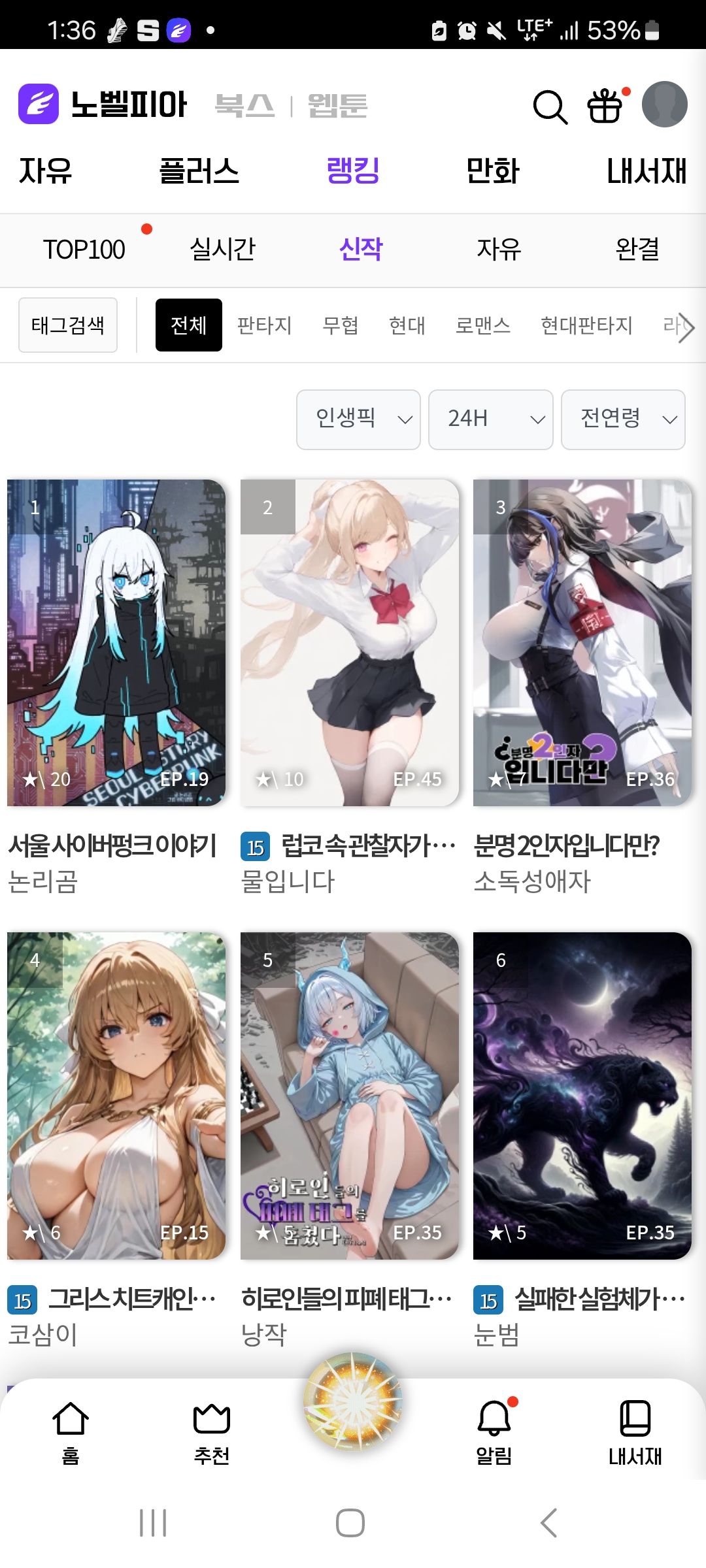Go back with the system back button
The height and width of the screenshot is (1568, 706).
(x=549, y=1523)
